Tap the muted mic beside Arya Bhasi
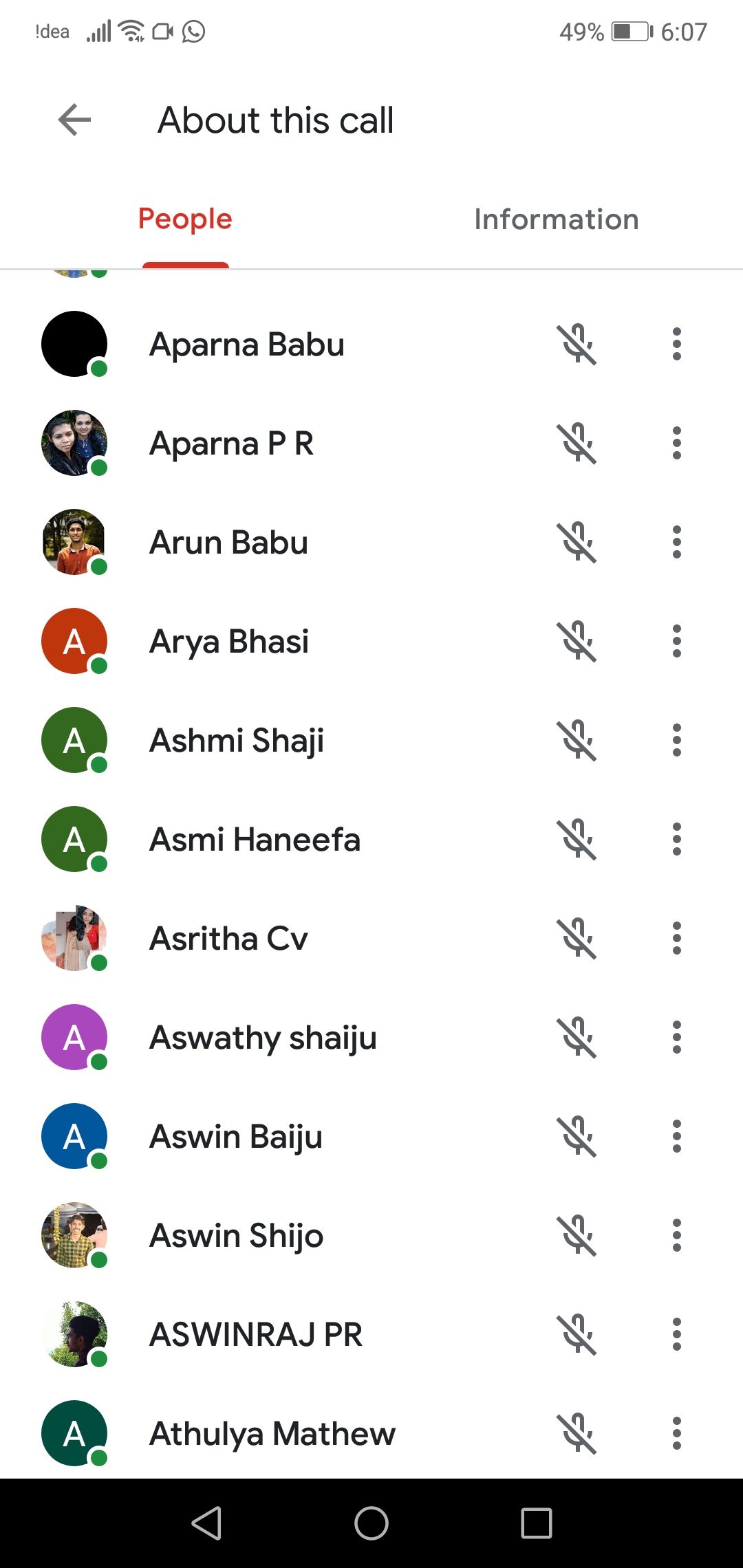Screen dimensions: 743x1568 pyautogui.click(x=578, y=641)
